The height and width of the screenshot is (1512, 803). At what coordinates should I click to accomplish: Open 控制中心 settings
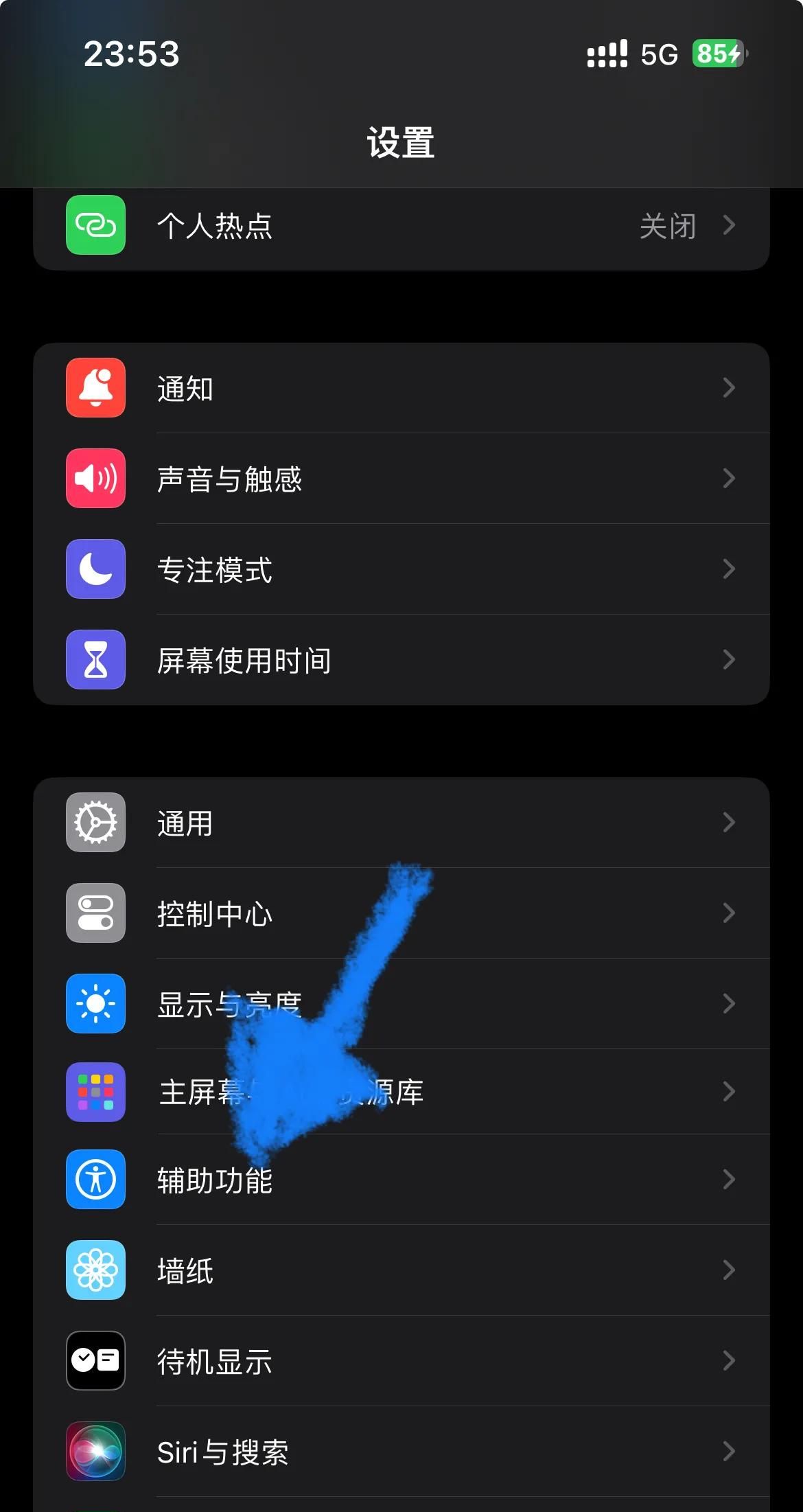(x=401, y=913)
